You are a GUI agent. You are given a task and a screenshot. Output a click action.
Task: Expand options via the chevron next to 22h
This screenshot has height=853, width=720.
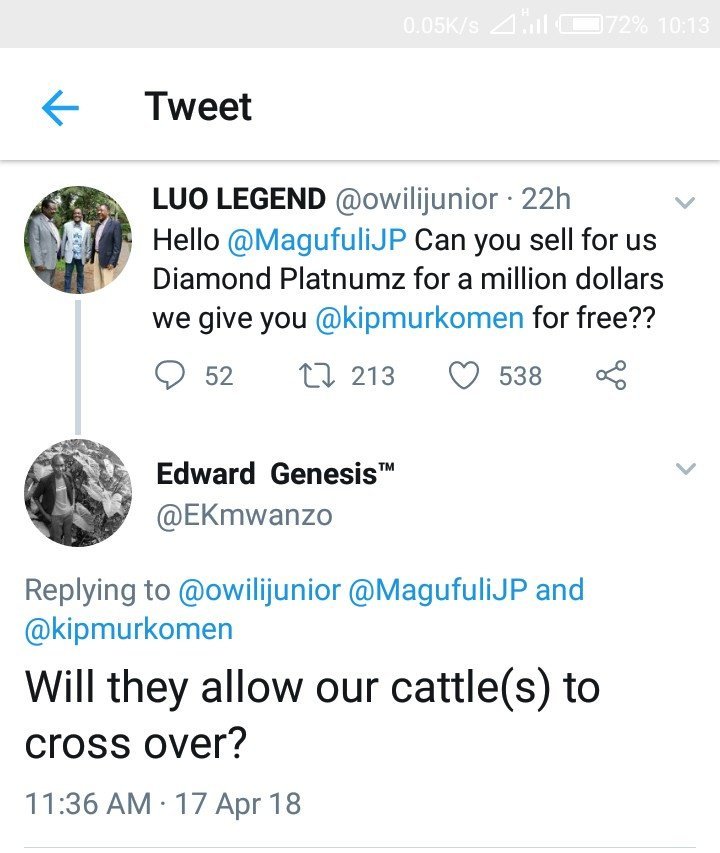pyautogui.click(x=685, y=201)
